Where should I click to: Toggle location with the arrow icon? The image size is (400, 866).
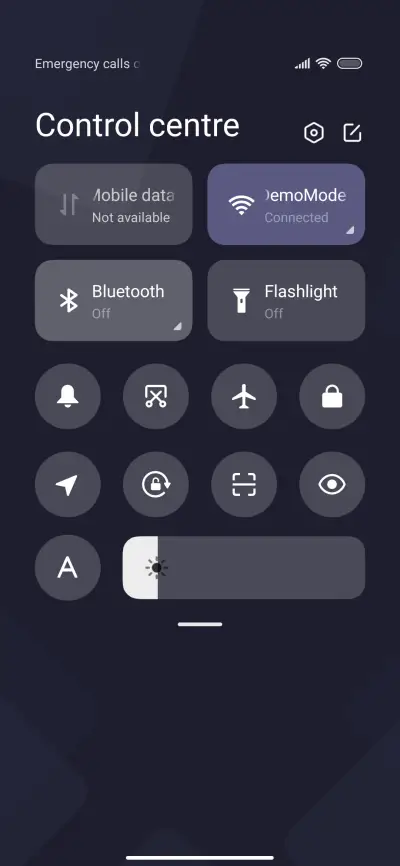click(x=68, y=484)
